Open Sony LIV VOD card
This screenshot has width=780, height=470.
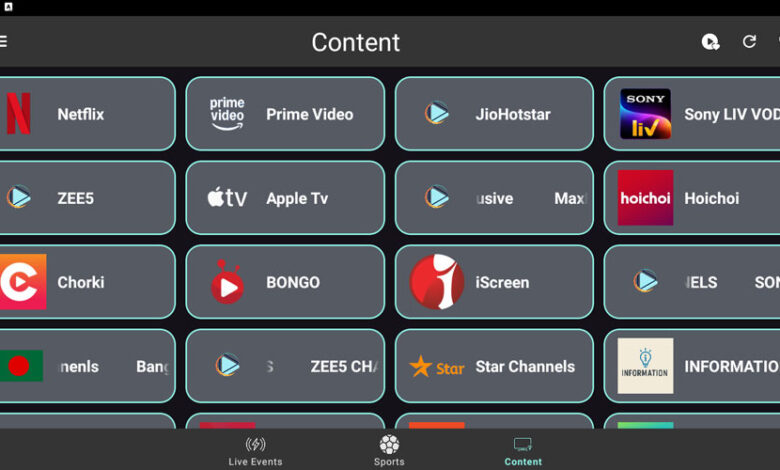[x=692, y=114]
